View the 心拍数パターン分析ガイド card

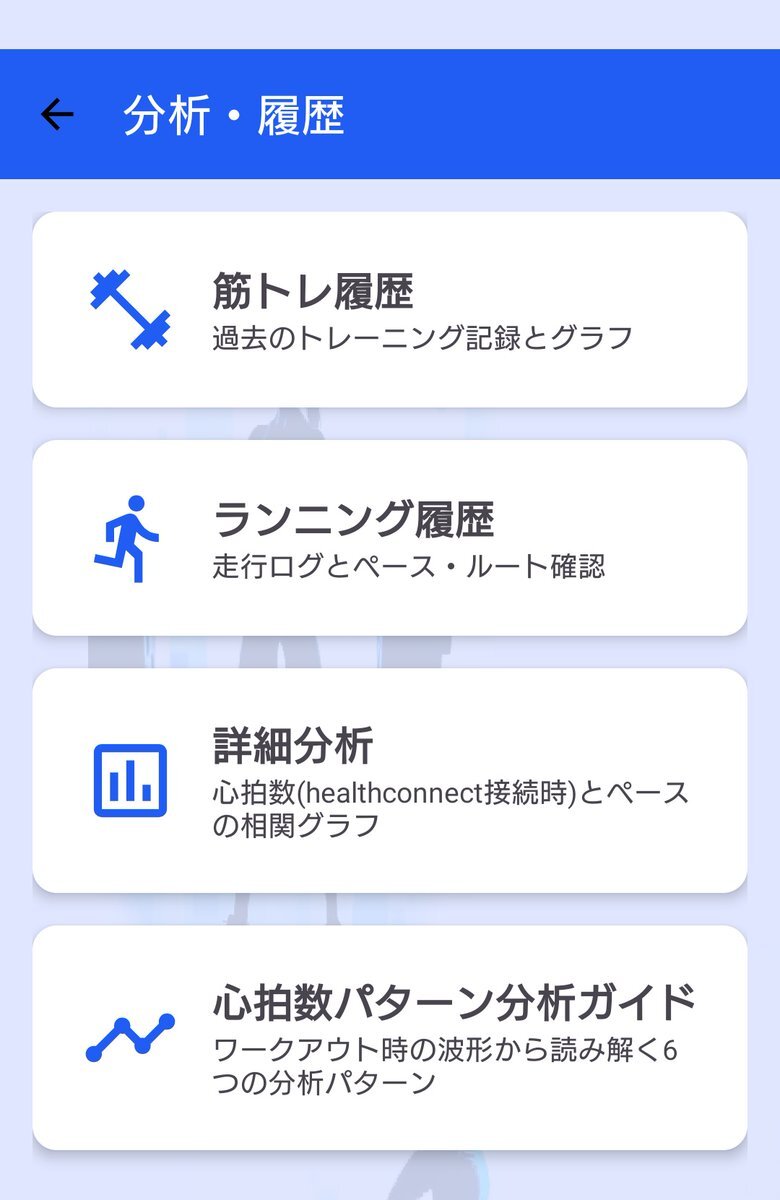[x=390, y=1038]
